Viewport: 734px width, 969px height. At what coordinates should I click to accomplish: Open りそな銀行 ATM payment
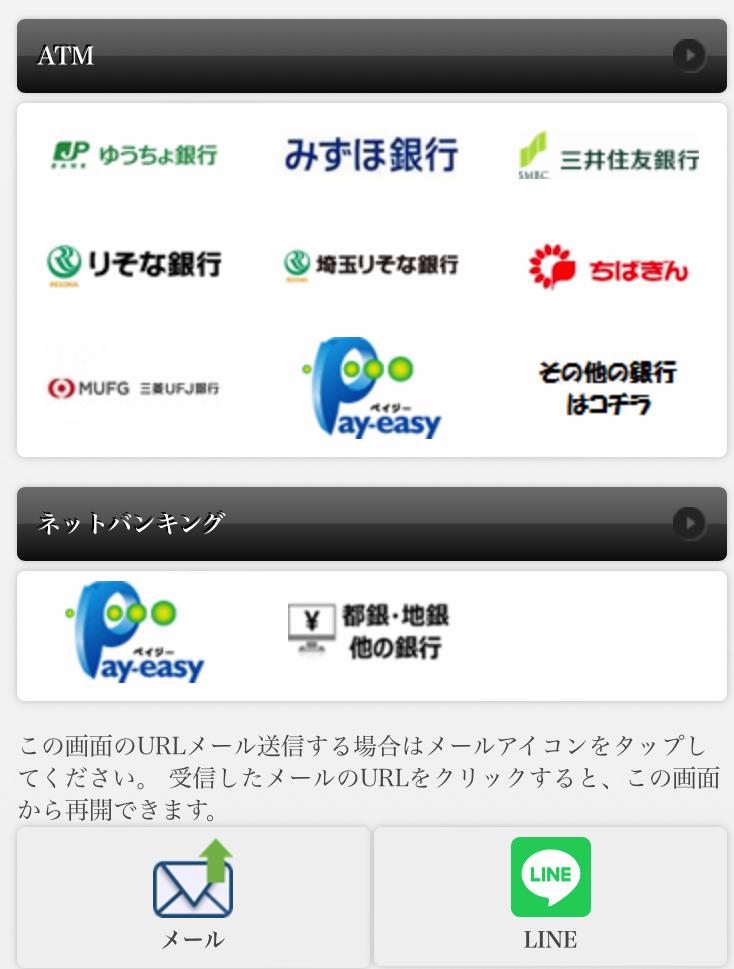(134, 264)
